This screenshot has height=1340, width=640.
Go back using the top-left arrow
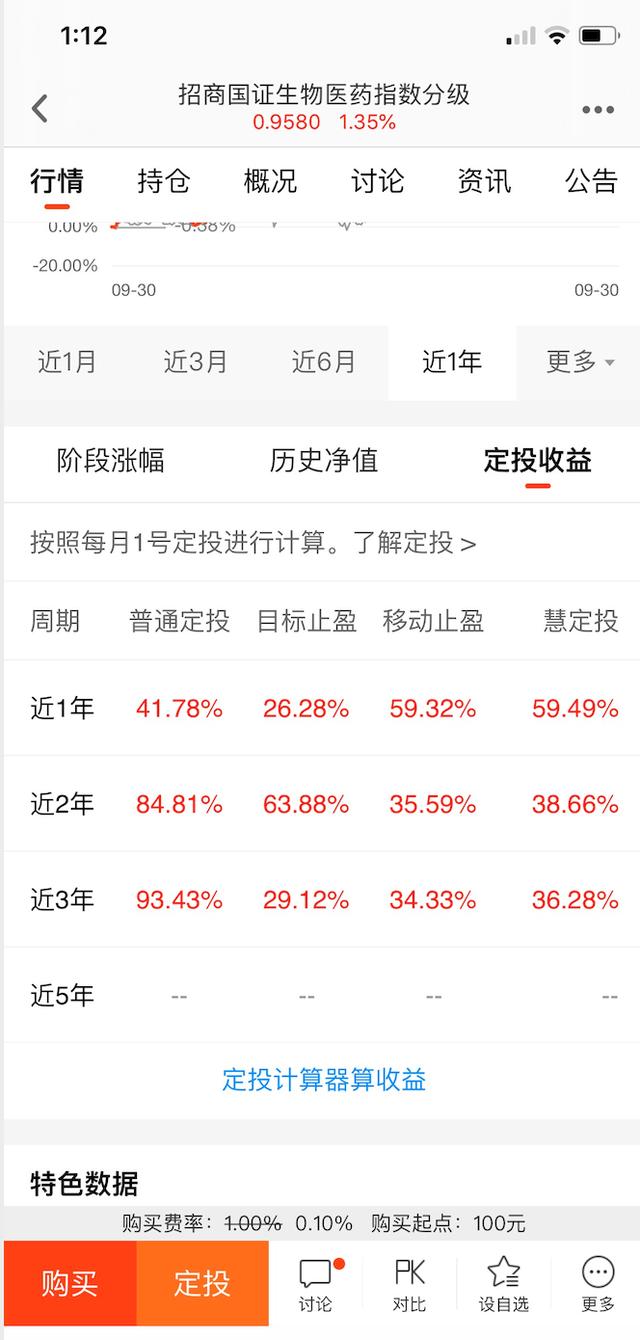coord(40,108)
